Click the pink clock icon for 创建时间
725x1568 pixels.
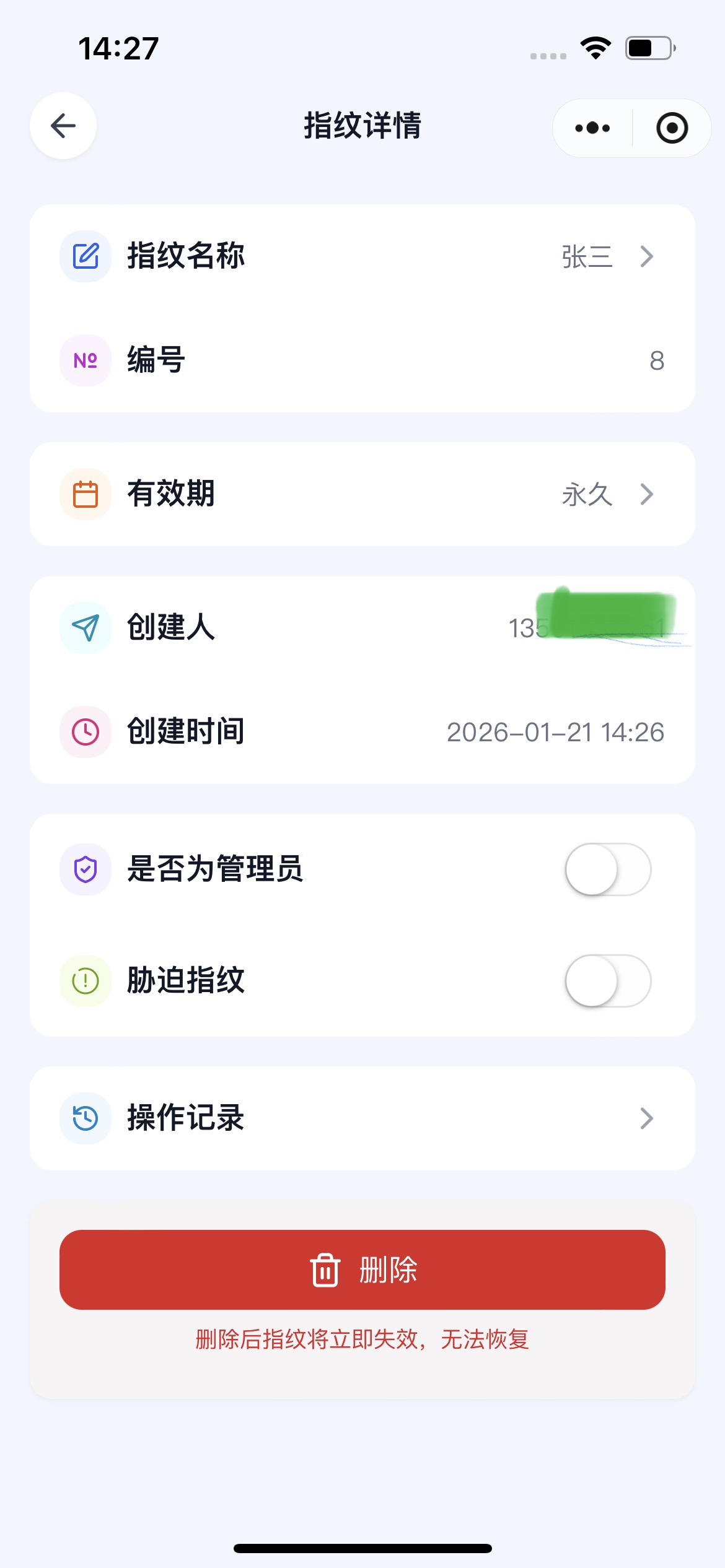tap(86, 731)
